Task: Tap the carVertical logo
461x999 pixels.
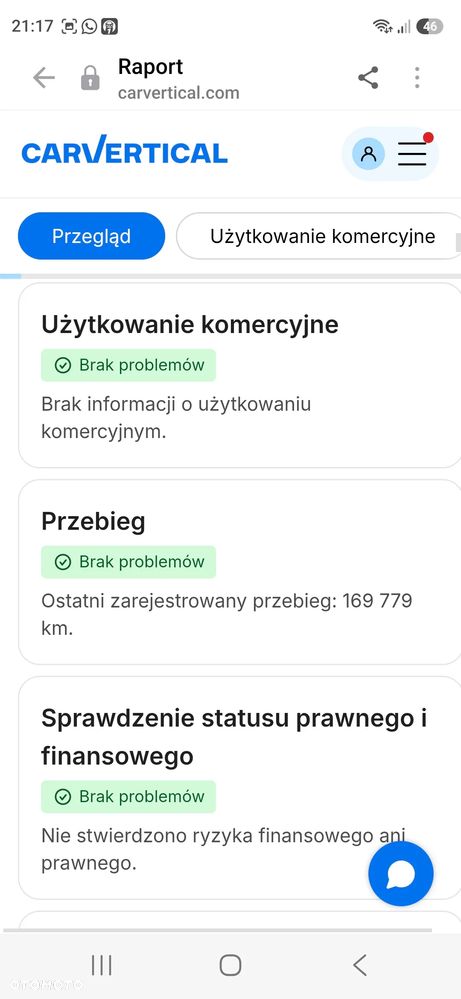Action: click(124, 153)
